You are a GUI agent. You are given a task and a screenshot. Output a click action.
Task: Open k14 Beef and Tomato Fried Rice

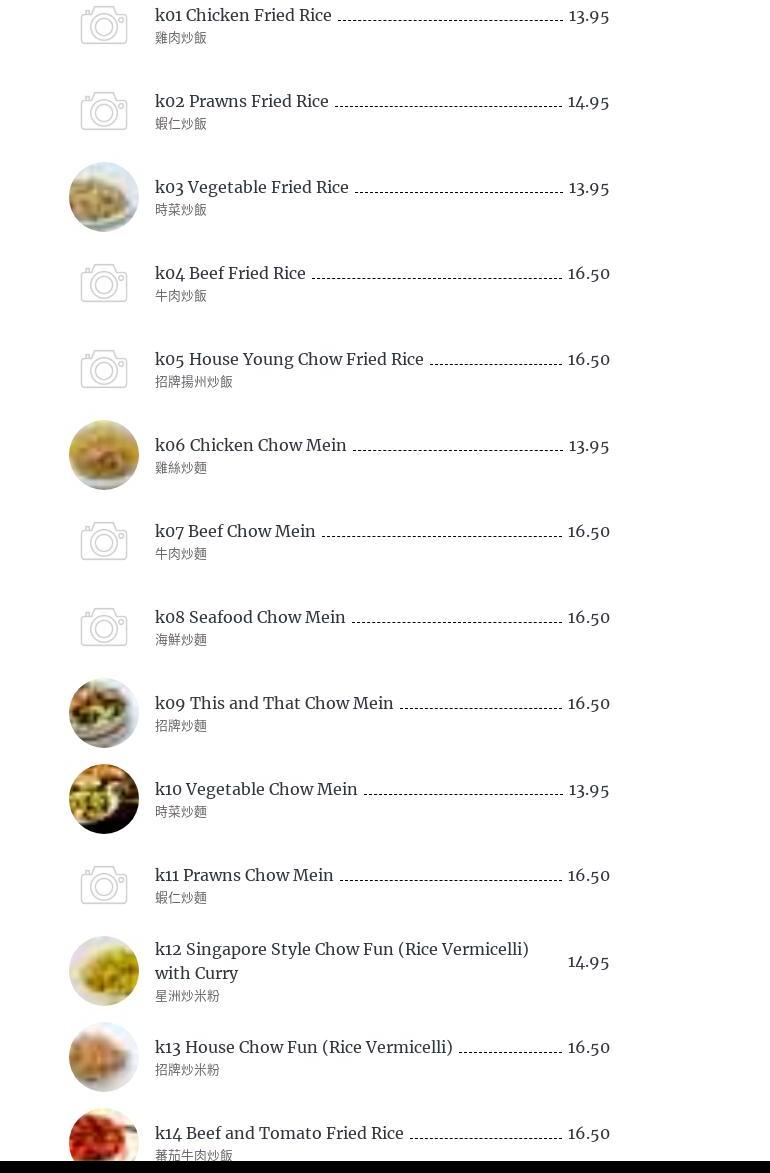(279, 1134)
